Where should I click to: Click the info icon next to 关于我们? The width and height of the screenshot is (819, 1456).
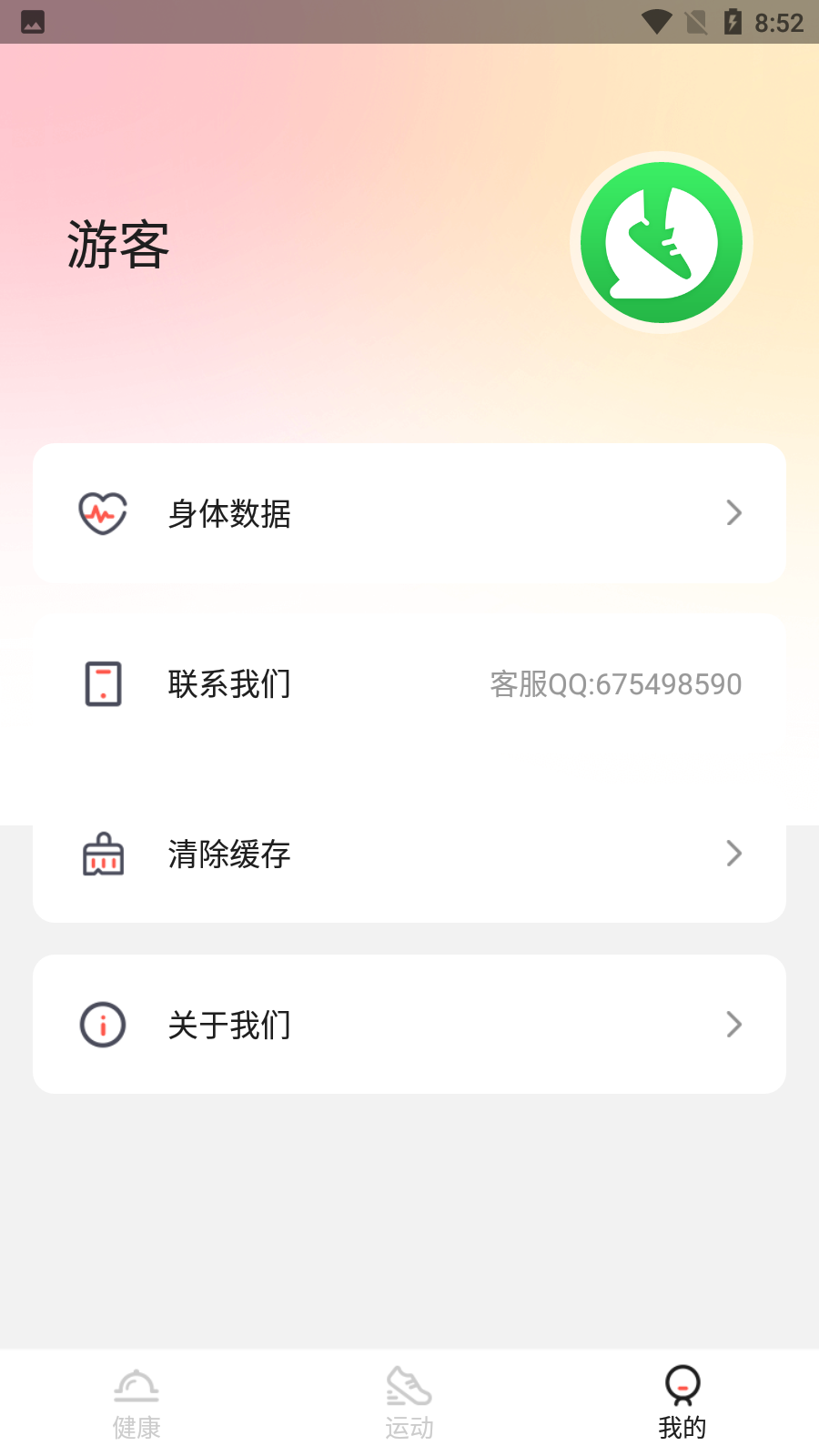(x=103, y=1025)
